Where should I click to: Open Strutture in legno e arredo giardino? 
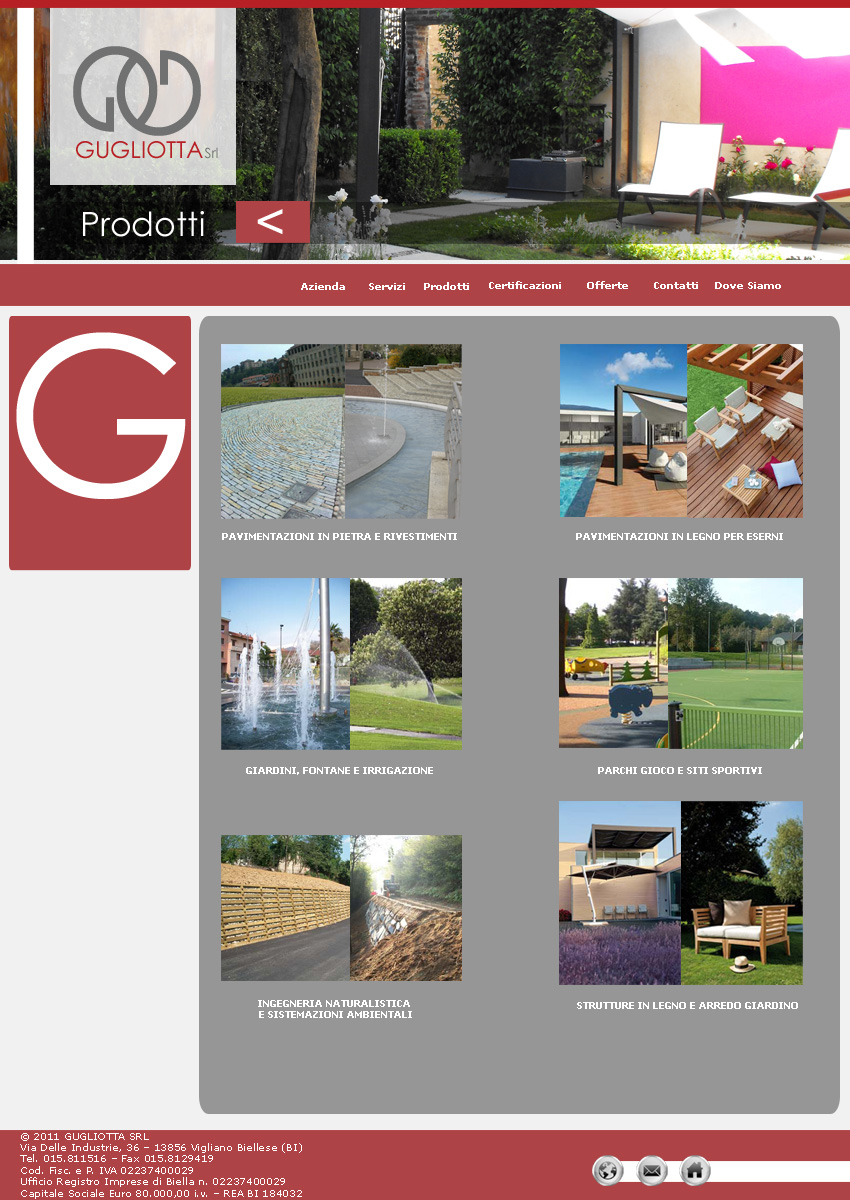point(681,893)
